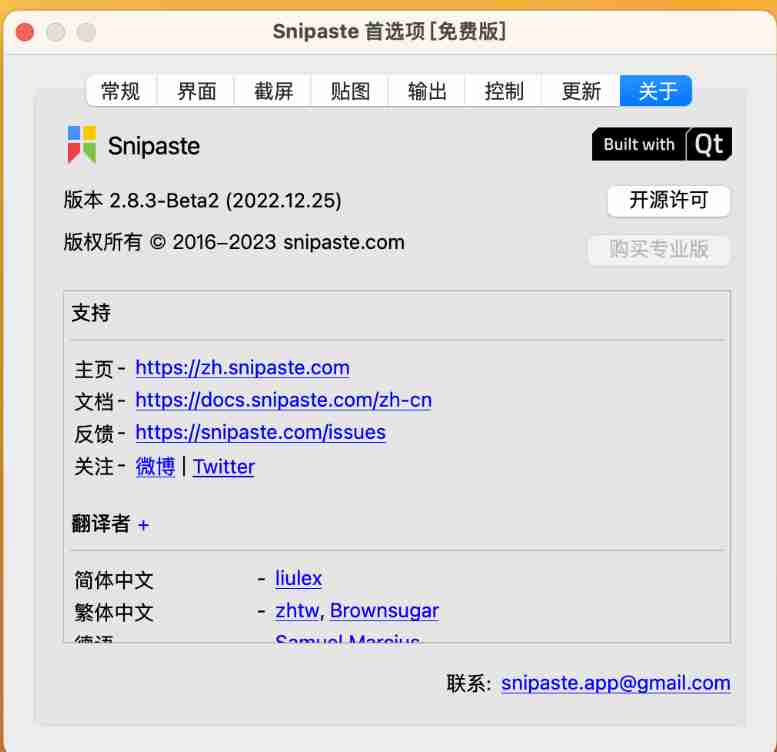
Task: Follow Snipaste on 微博
Action: [x=155, y=467]
